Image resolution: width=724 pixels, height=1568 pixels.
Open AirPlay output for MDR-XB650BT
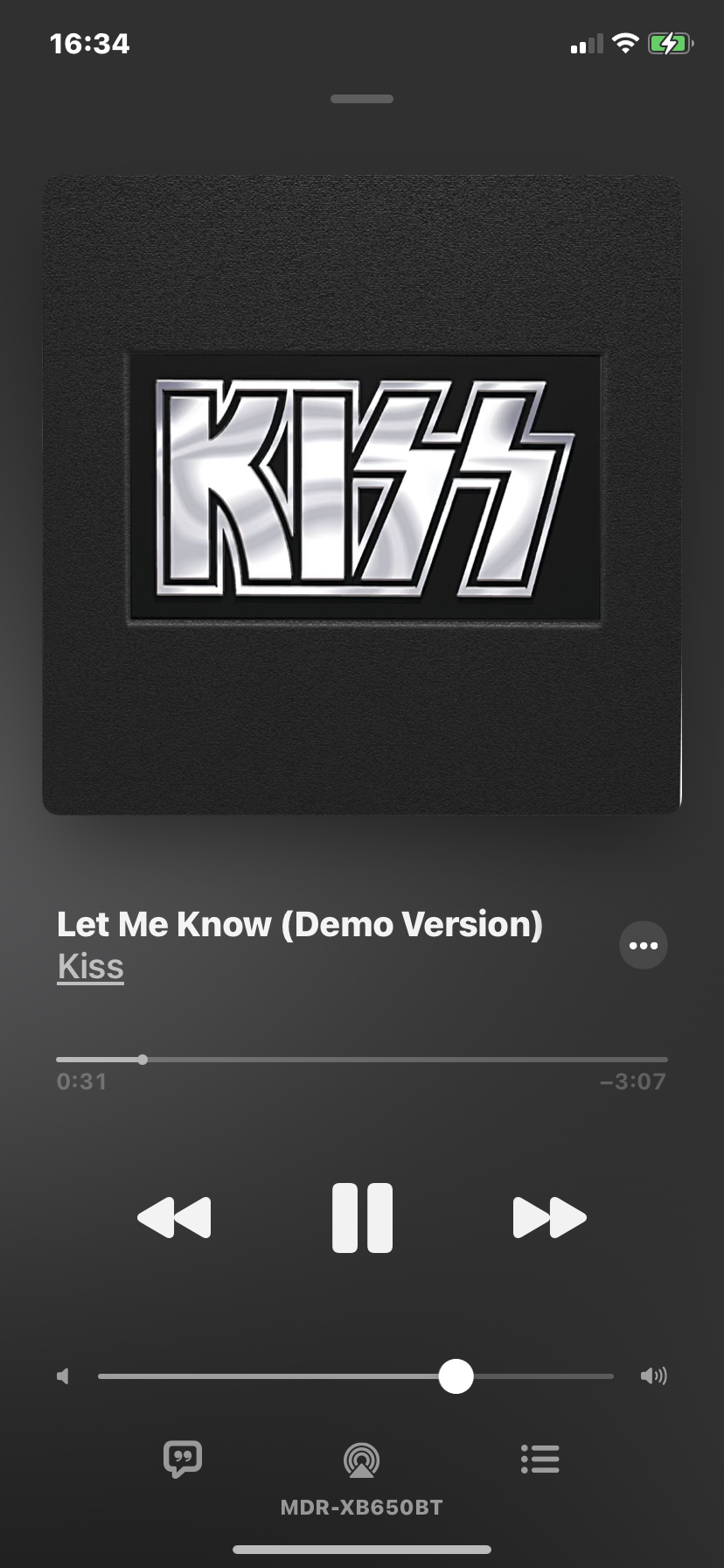click(362, 1460)
